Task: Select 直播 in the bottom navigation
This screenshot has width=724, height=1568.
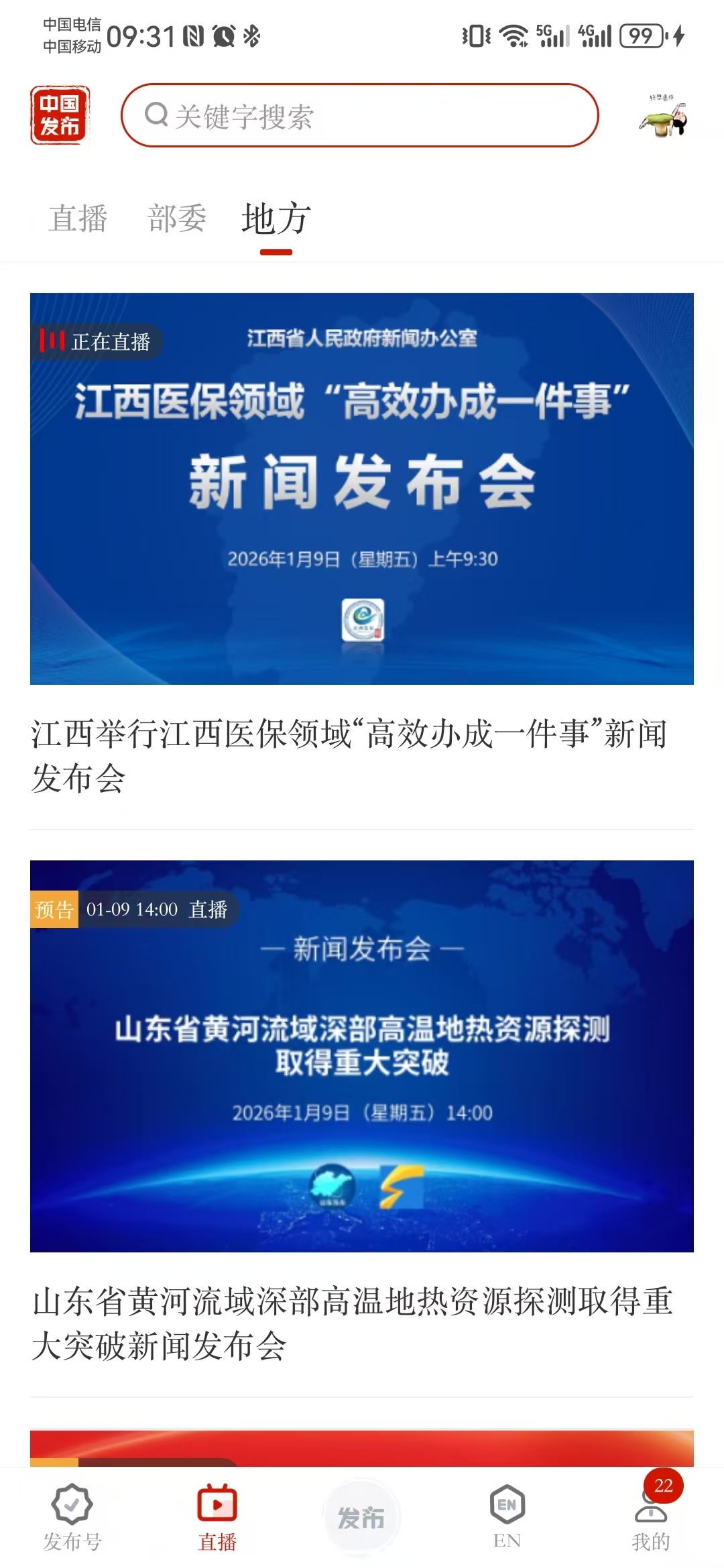Action: [x=217, y=1518]
